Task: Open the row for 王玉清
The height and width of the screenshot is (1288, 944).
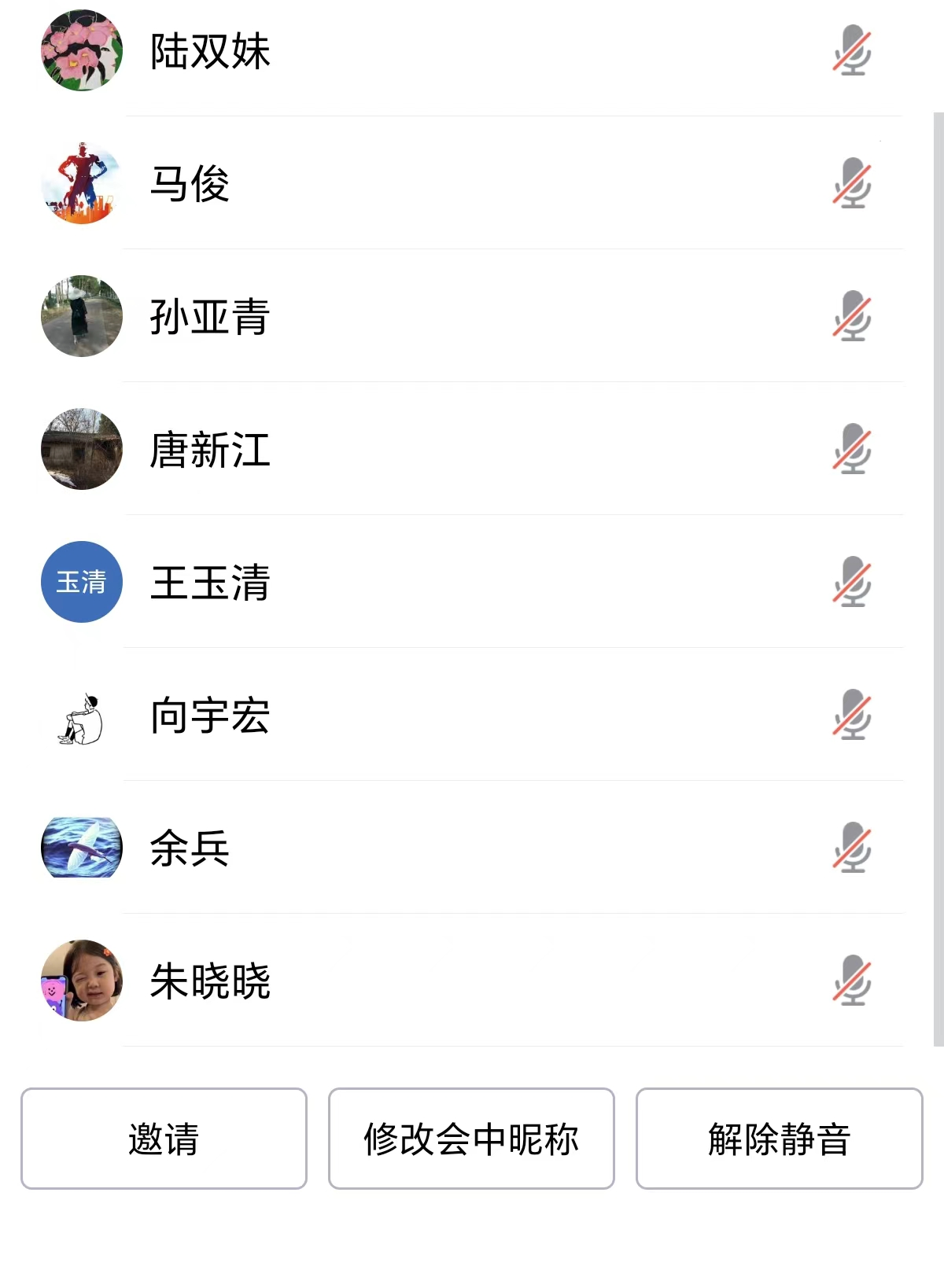Action: click(x=210, y=583)
